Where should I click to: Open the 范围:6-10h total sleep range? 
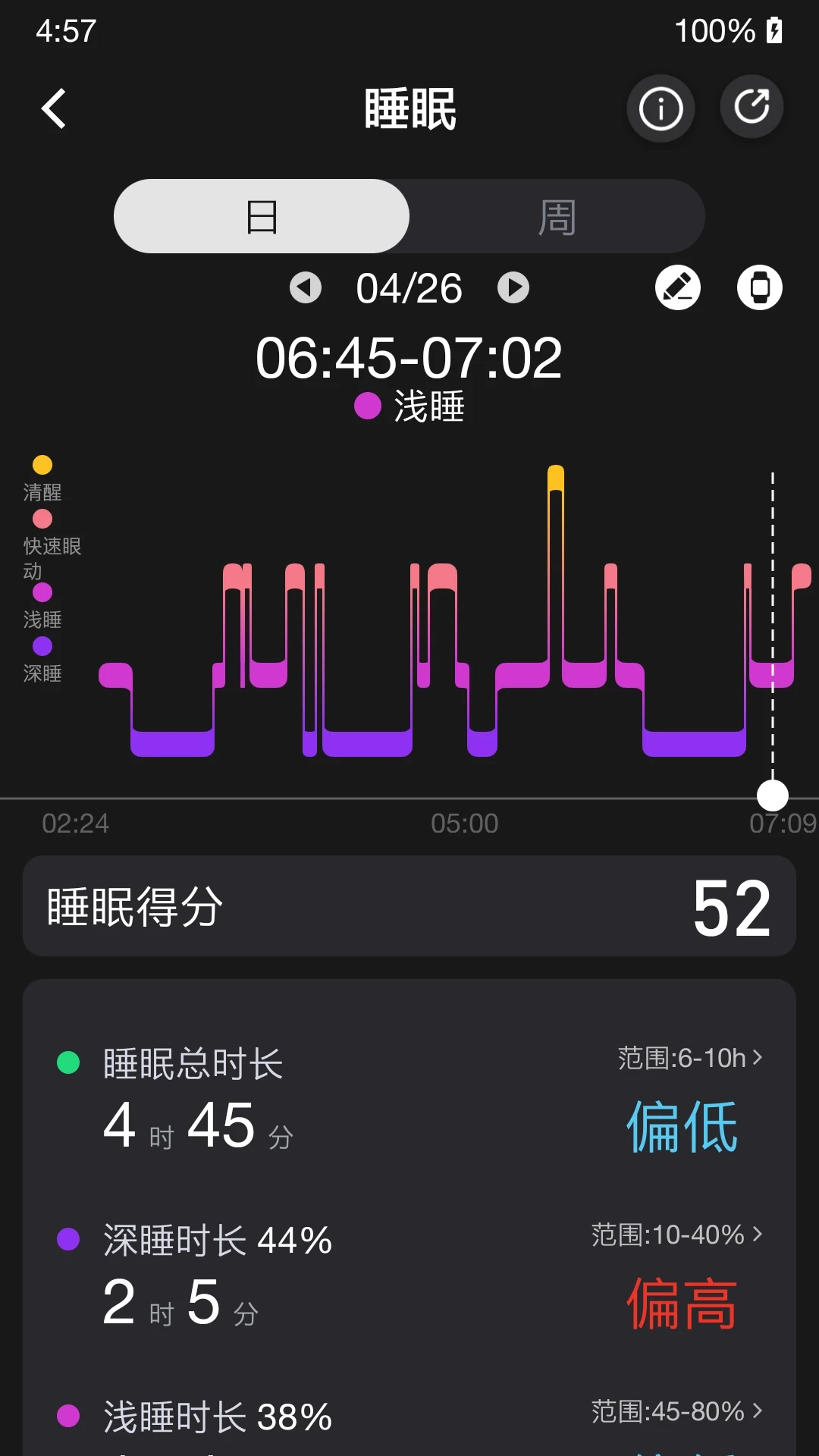tap(690, 1058)
